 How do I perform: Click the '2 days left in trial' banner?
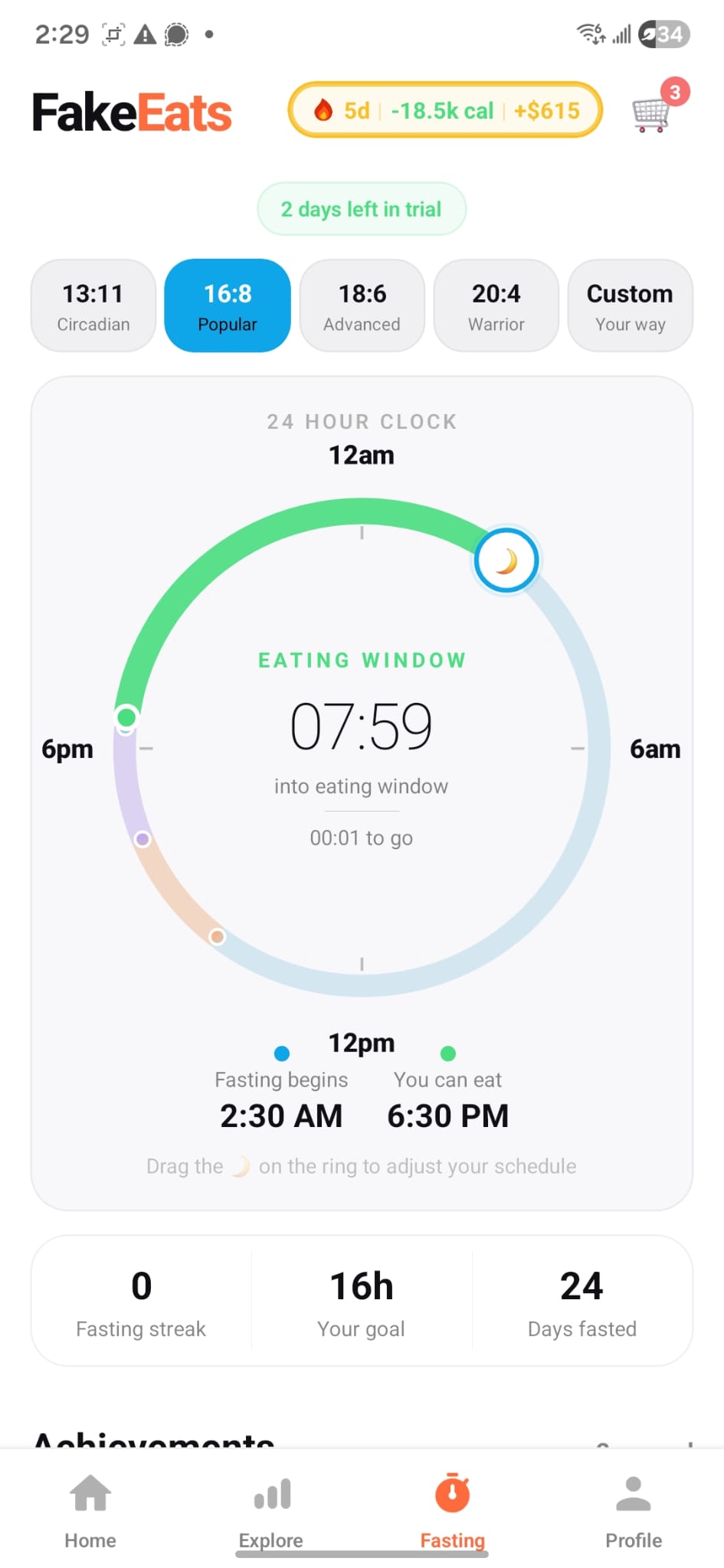pos(361,208)
